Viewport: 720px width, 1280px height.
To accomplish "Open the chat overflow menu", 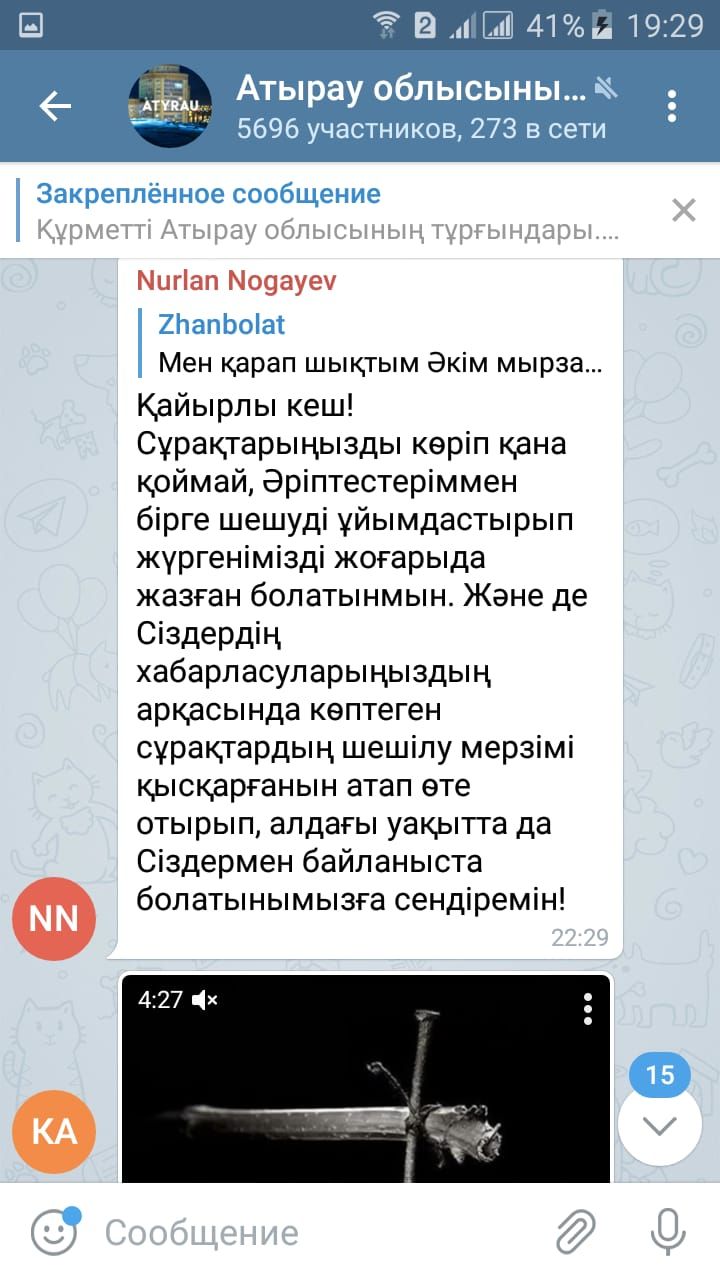I will 672,106.
